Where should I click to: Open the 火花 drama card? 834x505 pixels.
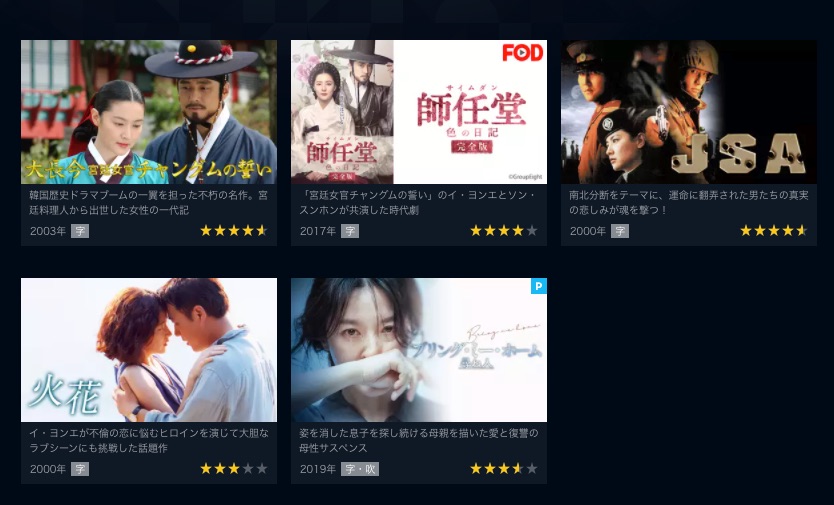coord(148,350)
